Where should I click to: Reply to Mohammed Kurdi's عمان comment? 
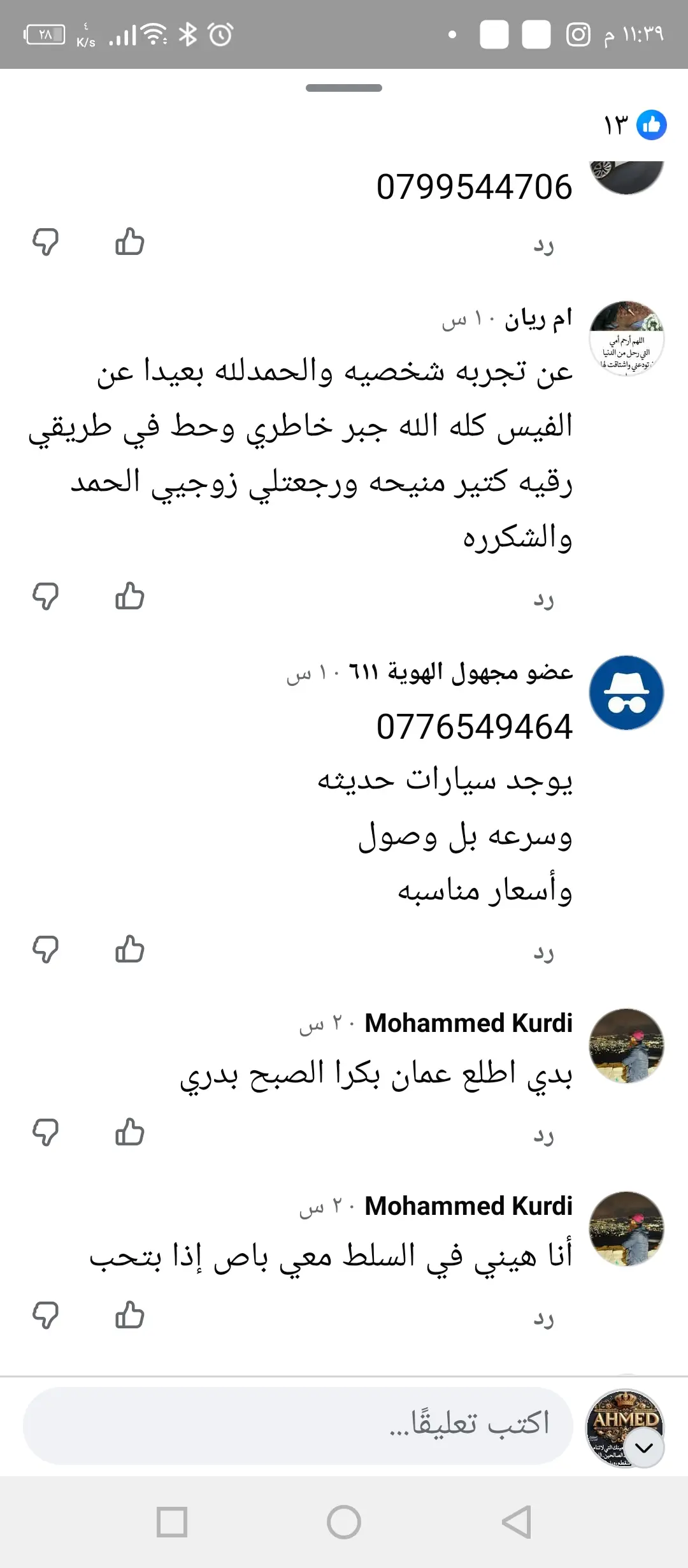point(543,1135)
